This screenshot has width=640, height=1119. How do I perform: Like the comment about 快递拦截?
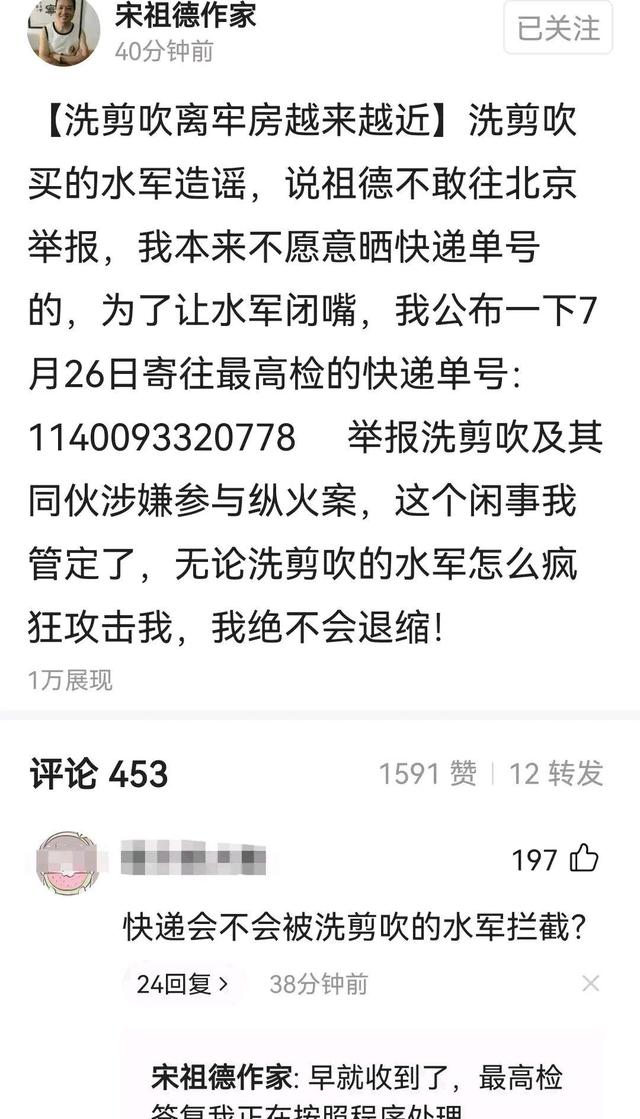[x=583, y=858]
